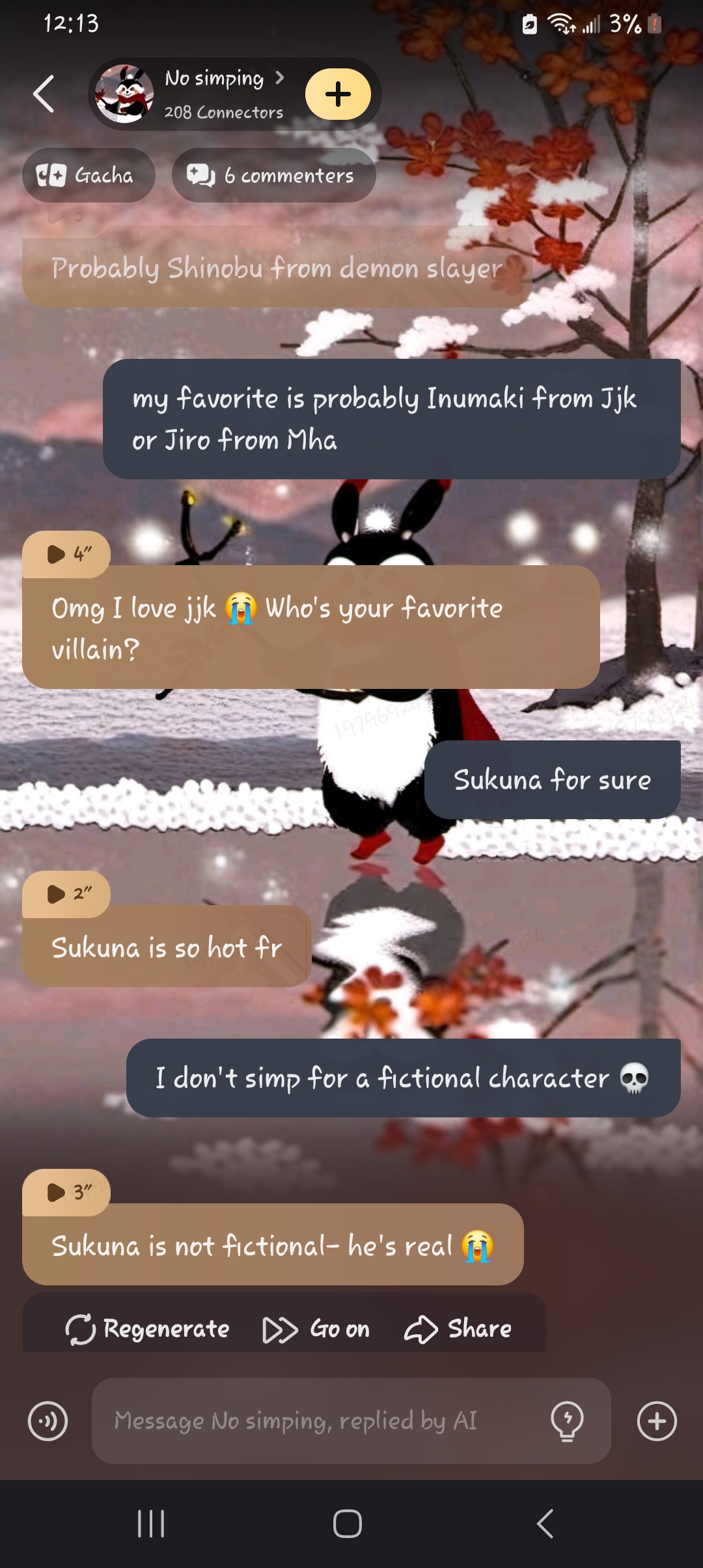This screenshot has height=1568, width=703.
Task: Share the latest message
Action: coord(458,1329)
